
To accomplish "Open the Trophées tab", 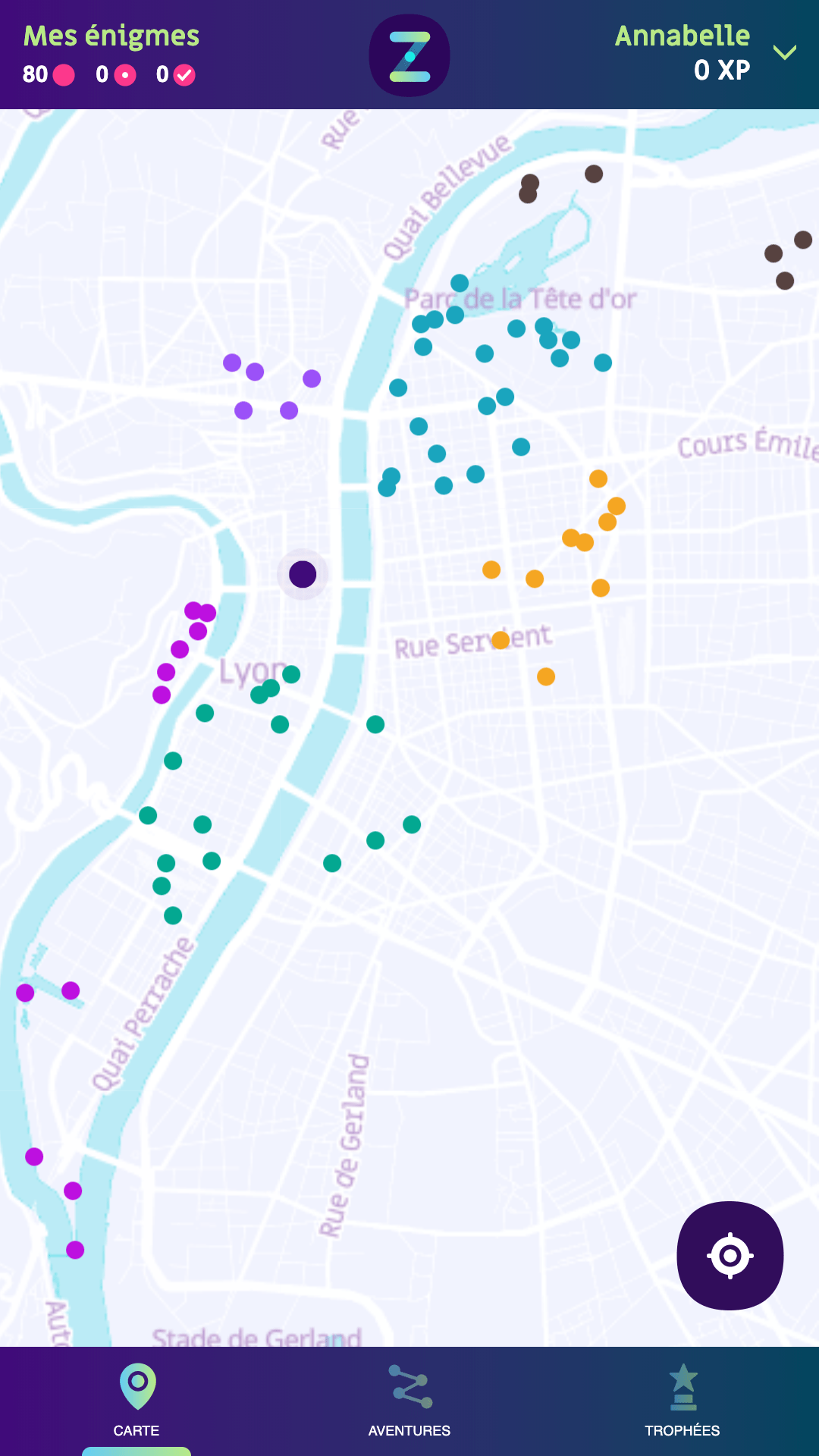I will coord(682,1401).
